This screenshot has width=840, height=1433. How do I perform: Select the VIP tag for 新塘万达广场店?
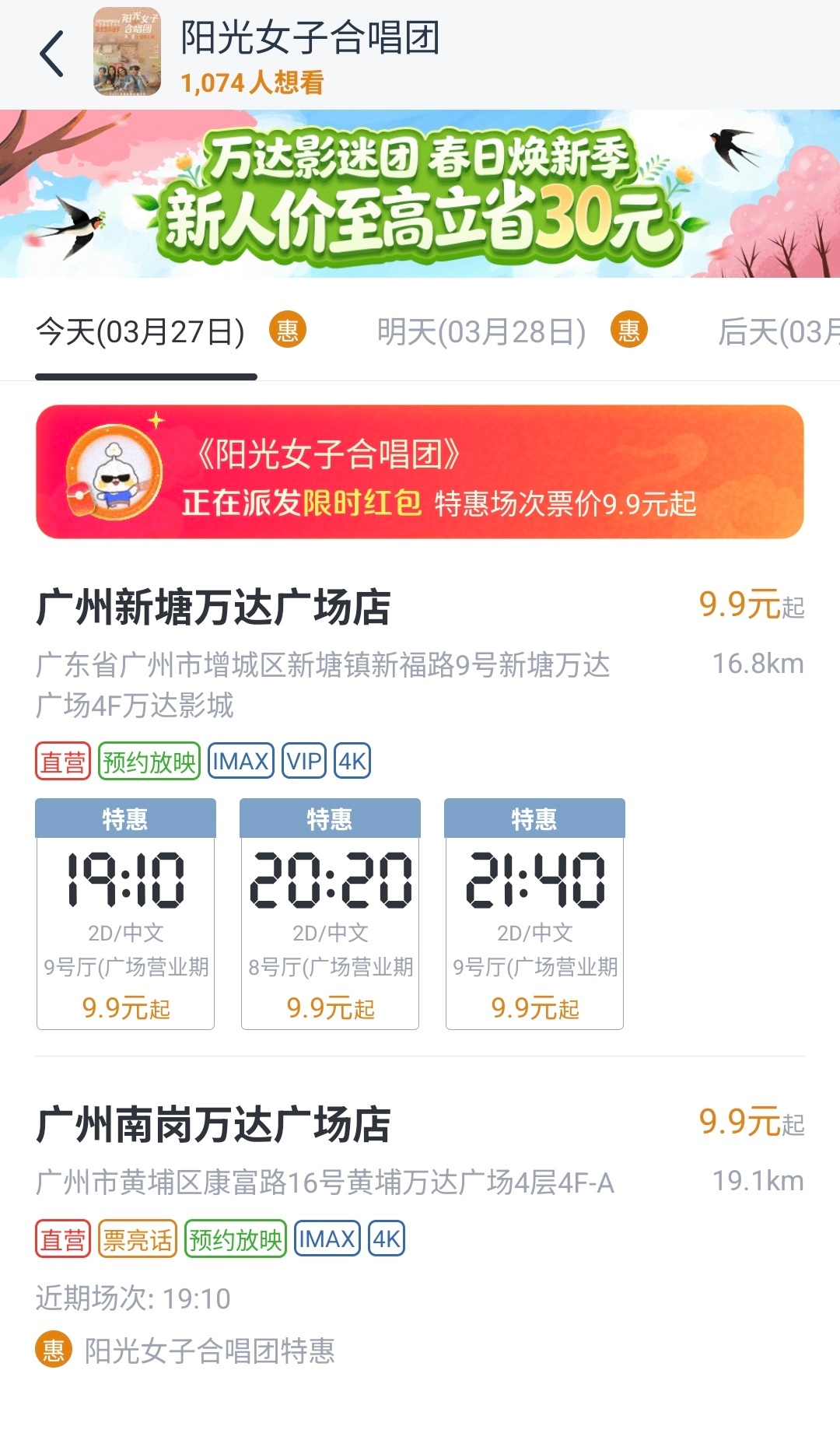click(x=303, y=762)
